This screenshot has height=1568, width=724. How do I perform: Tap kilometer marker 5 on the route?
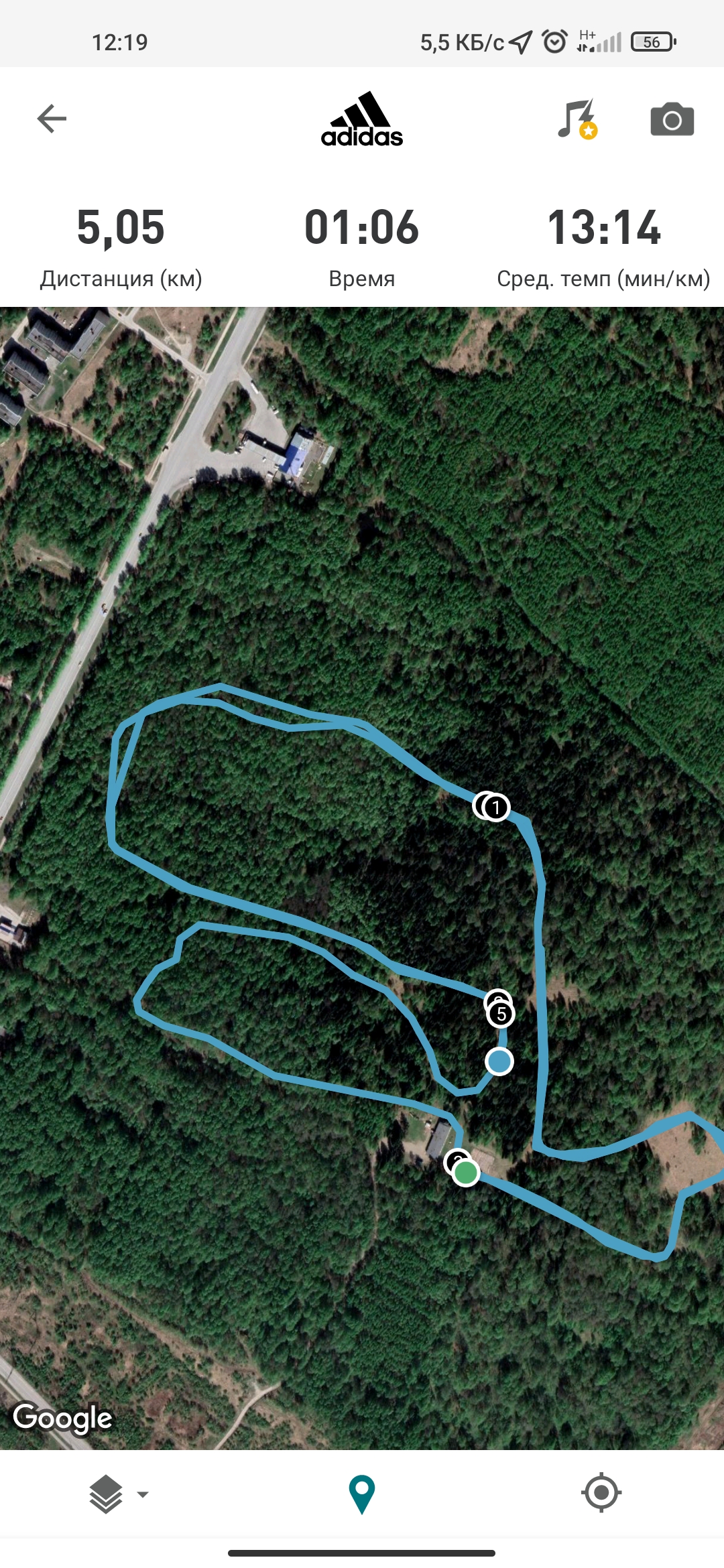click(501, 1014)
